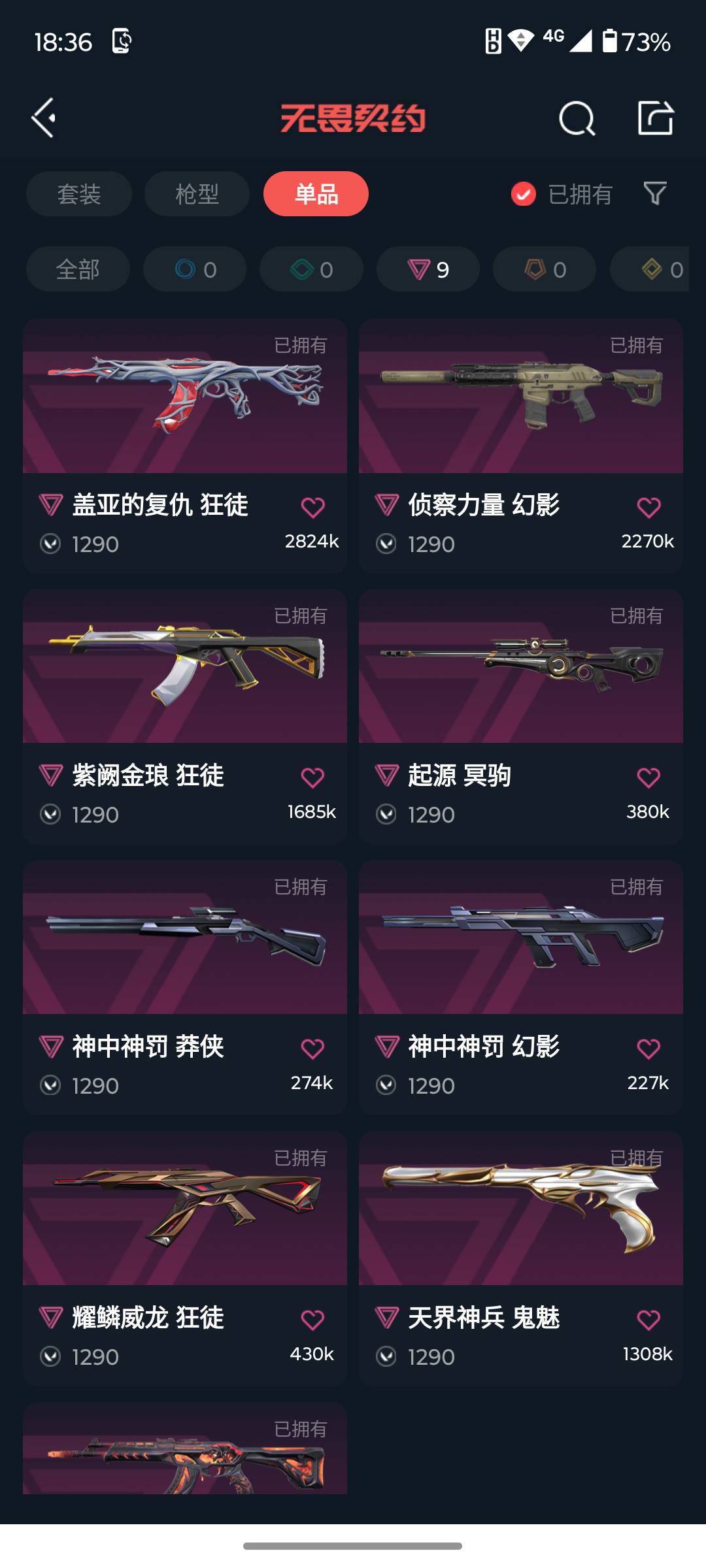Open the 单品 category
This screenshot has width=706, height=1568.
(316, 193)
